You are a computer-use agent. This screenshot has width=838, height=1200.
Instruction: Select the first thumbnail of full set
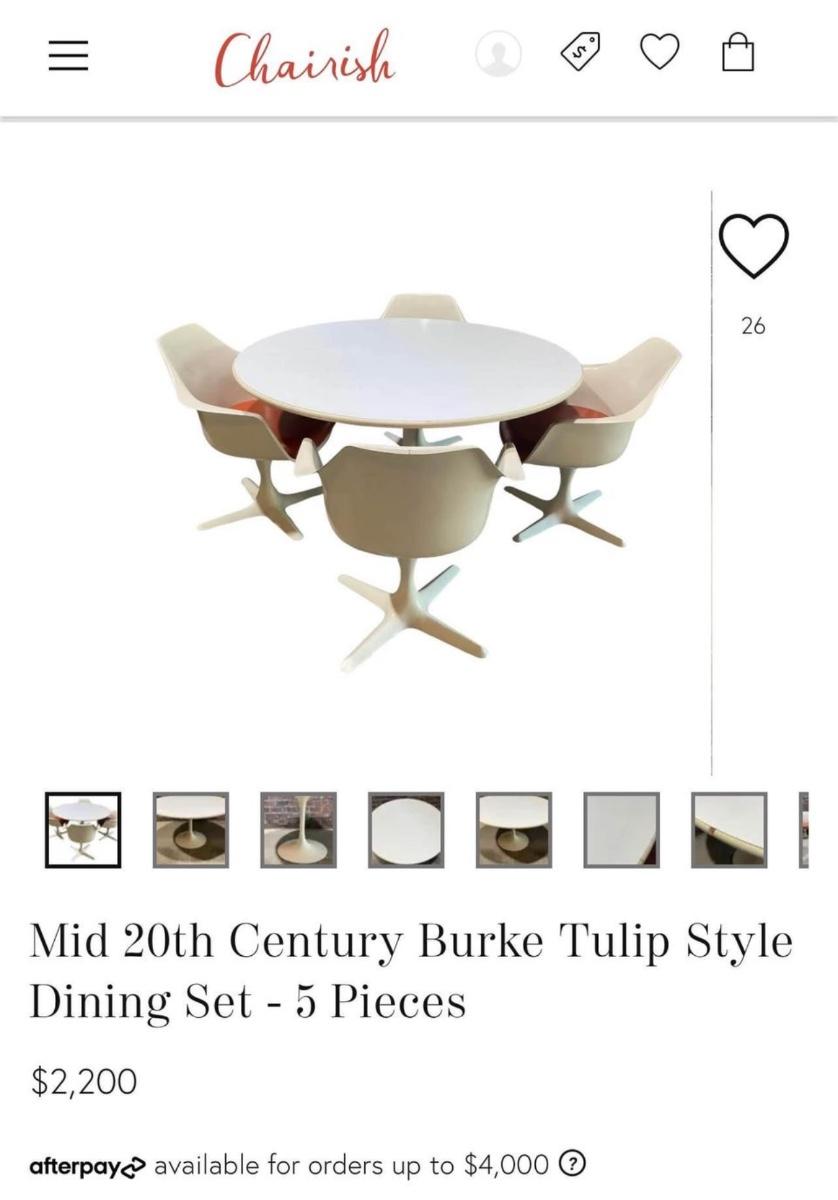83,830
